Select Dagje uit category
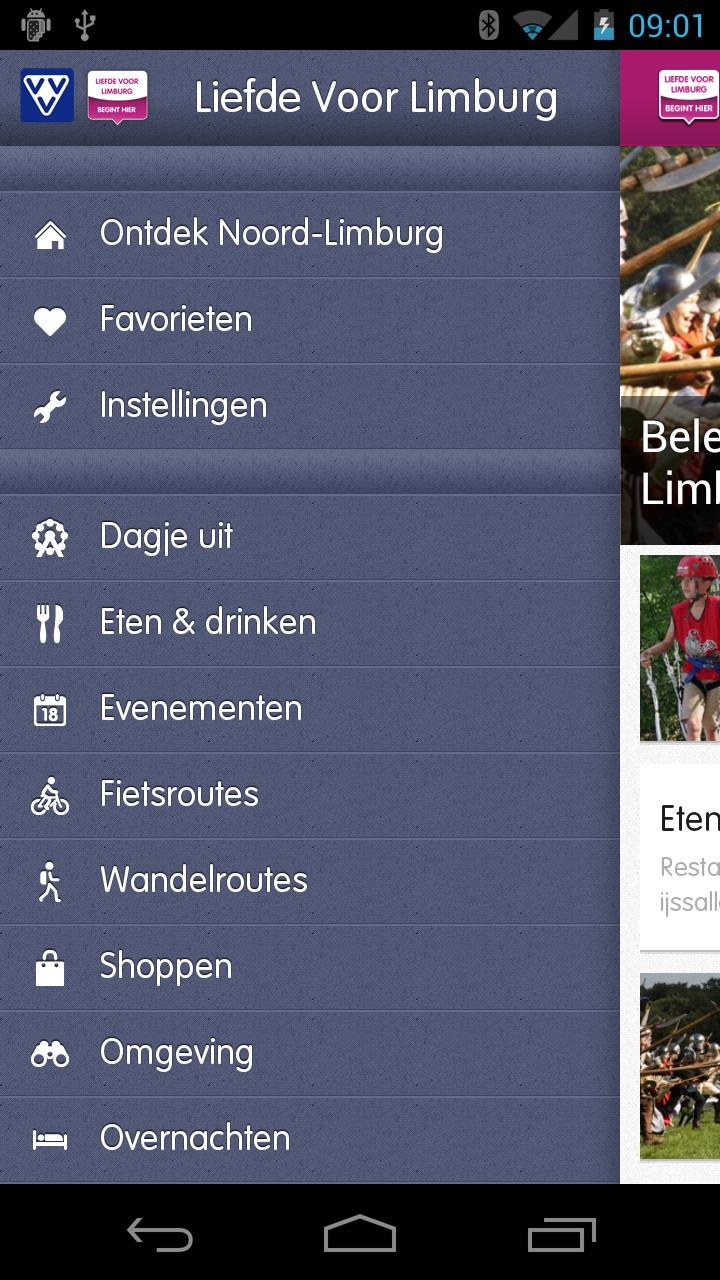 point(166,537)
